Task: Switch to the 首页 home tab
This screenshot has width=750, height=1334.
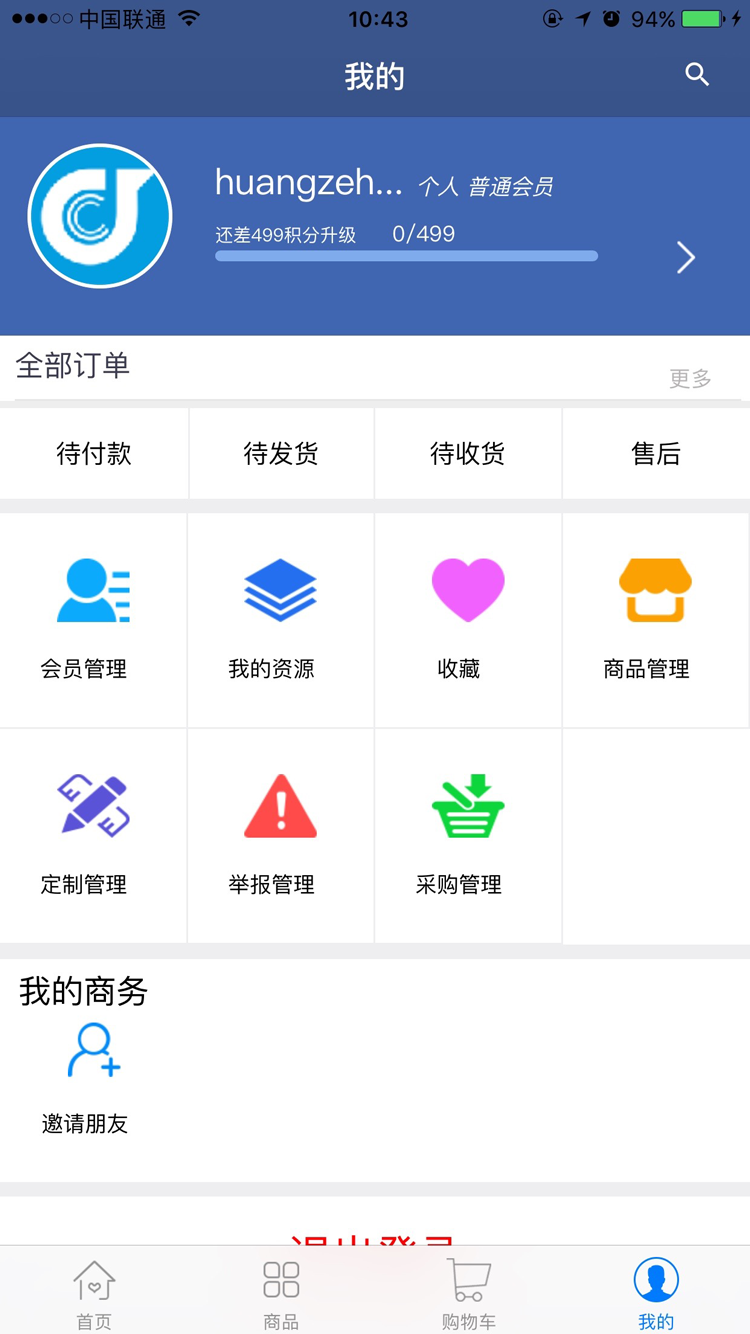Action: (94, 1292)
